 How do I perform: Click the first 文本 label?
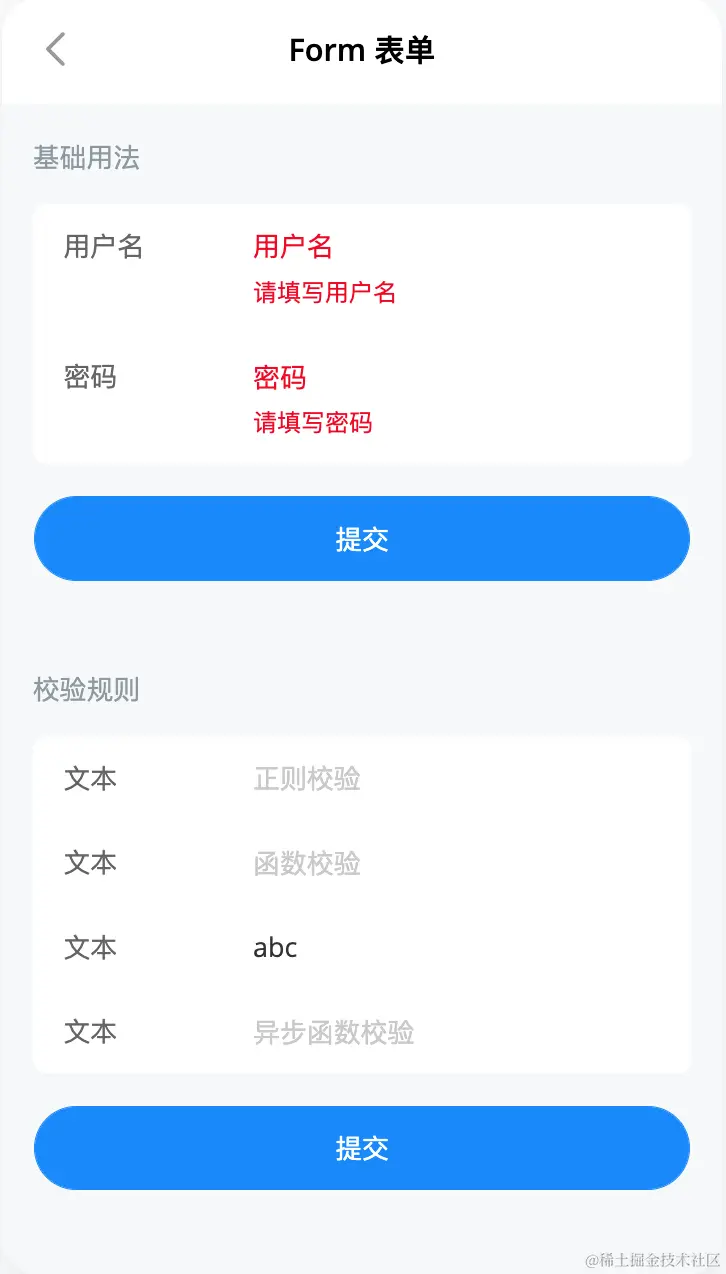90,779
